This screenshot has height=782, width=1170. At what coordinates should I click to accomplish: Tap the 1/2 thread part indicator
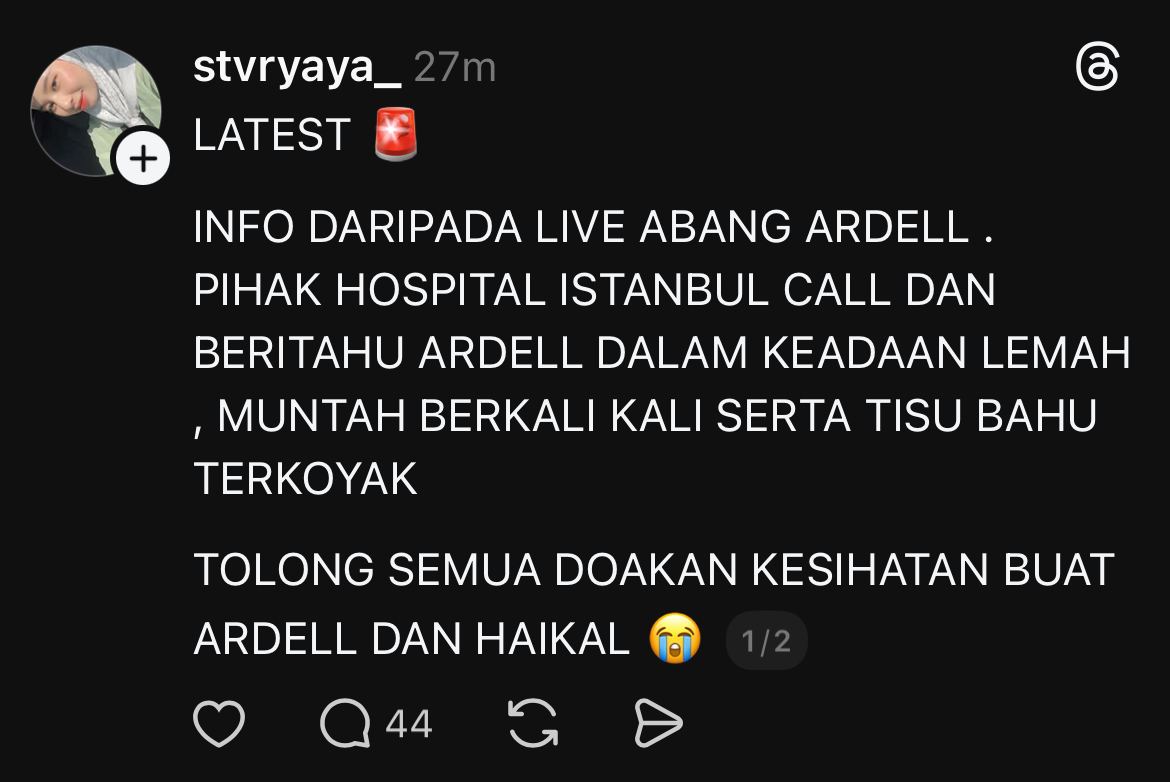pos(766,641)
